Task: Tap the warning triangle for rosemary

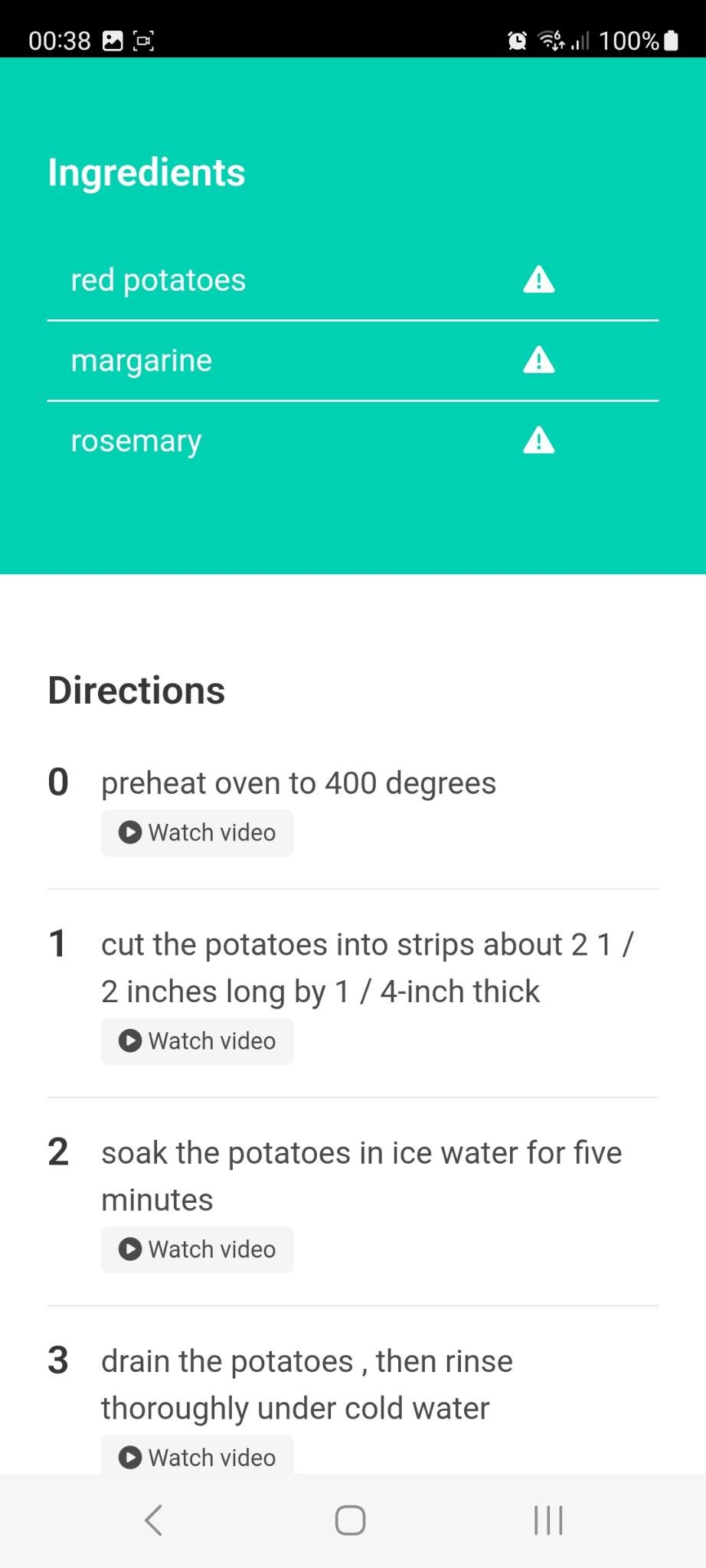Action: (x=538, y=441)
